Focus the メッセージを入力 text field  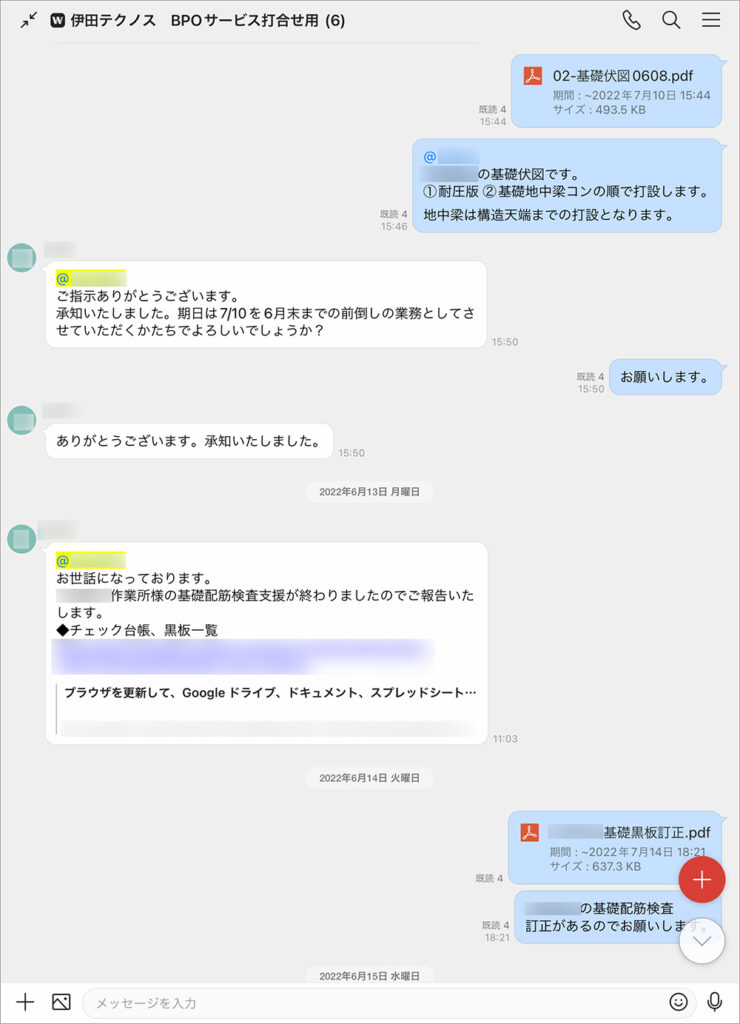[x=370, y=1002]
